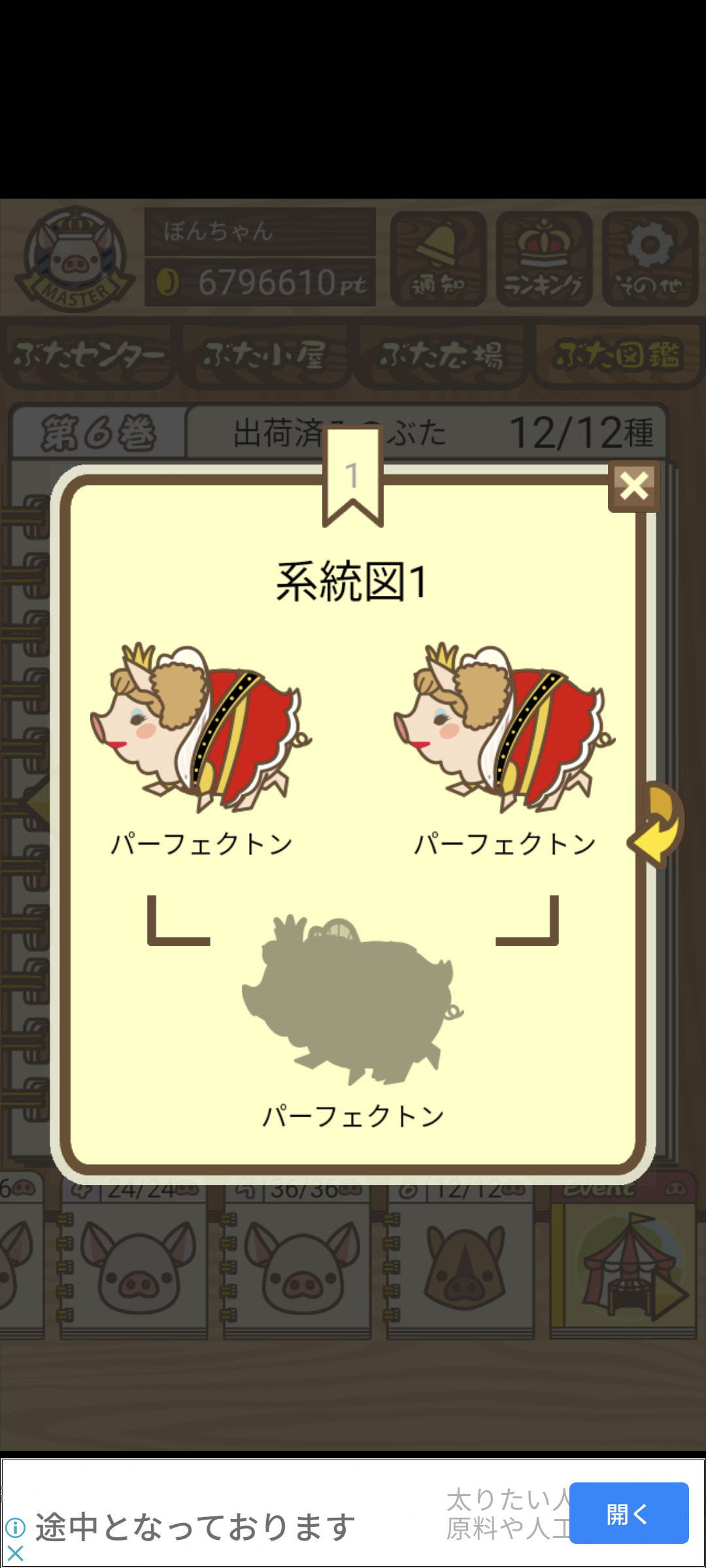706x1568 pixels.
Task: Open the ad info icon
Action: (15, 1527)
